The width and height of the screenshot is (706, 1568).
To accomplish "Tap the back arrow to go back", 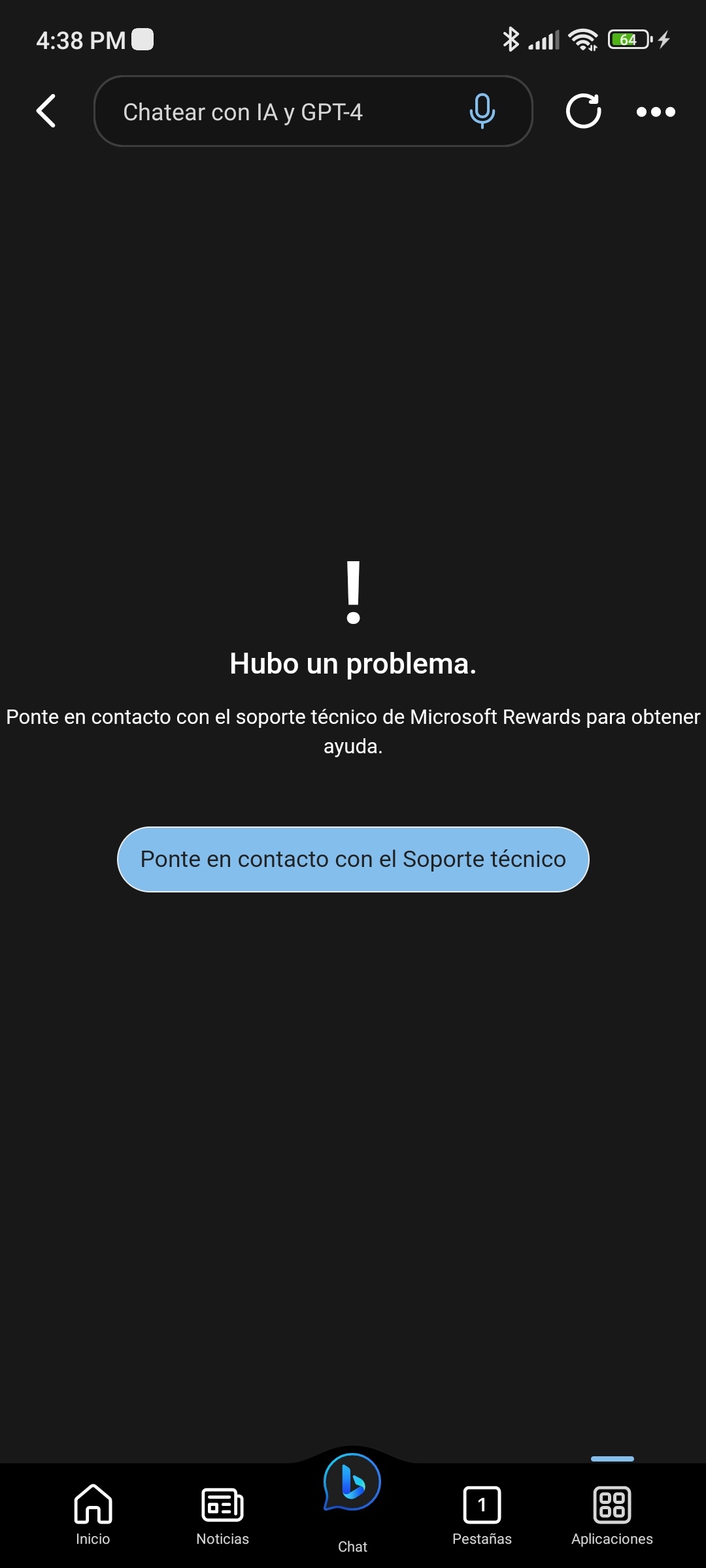I will point(46,111).
